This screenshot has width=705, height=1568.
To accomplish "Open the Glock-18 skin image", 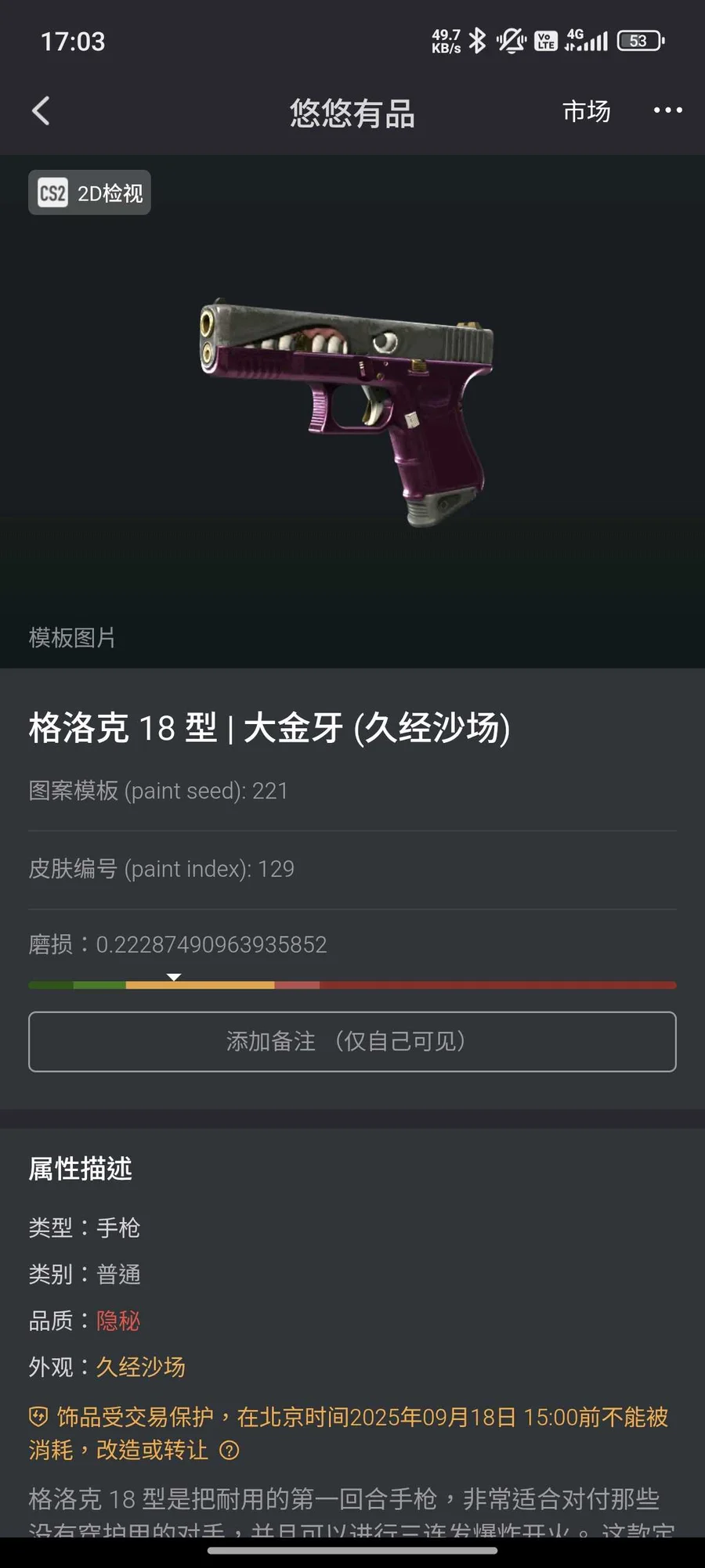I will click(x=346, y=410).
